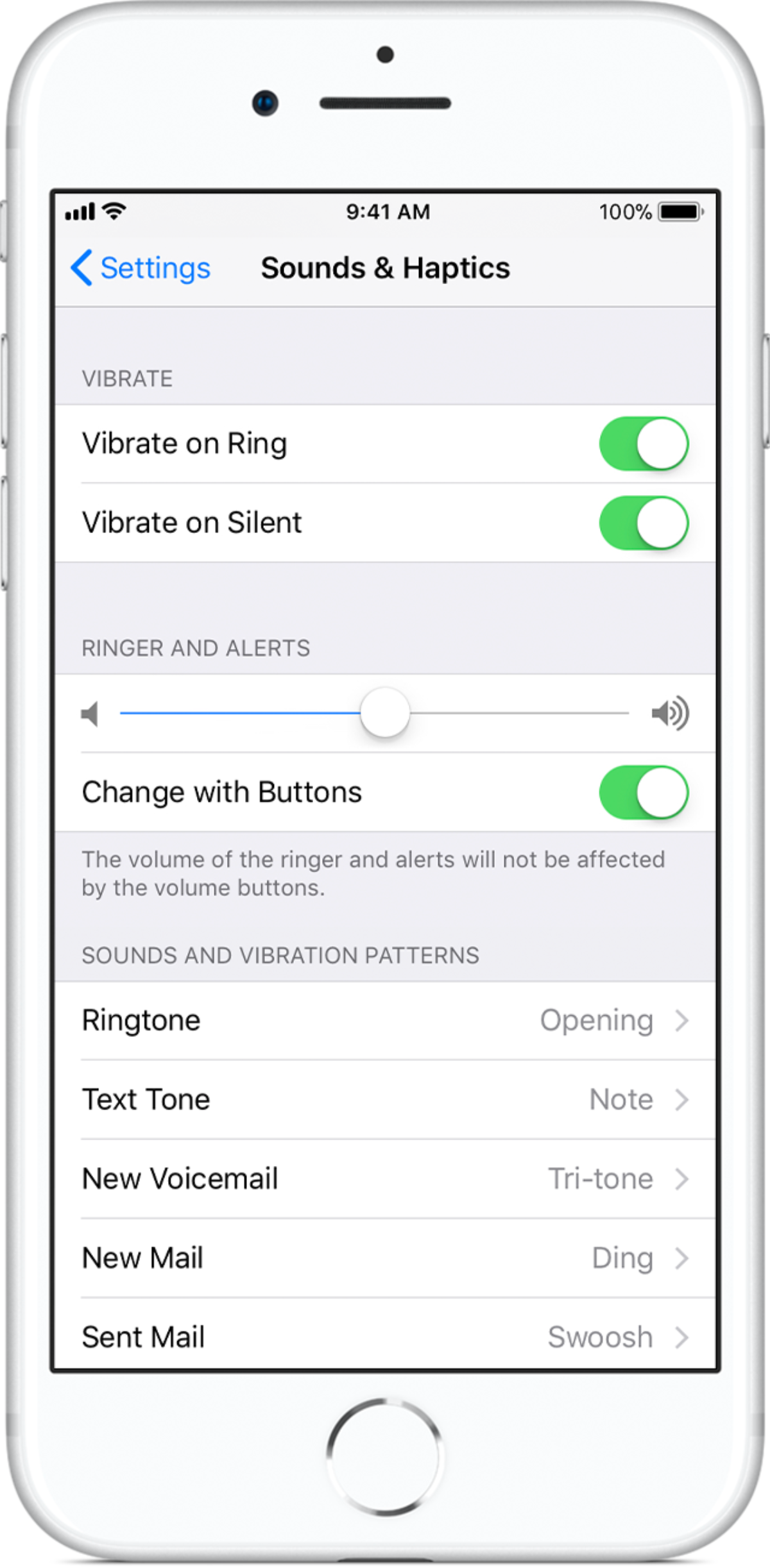Open Sent Mail sound settings
770x1568 pixels.
(385, 1335)
